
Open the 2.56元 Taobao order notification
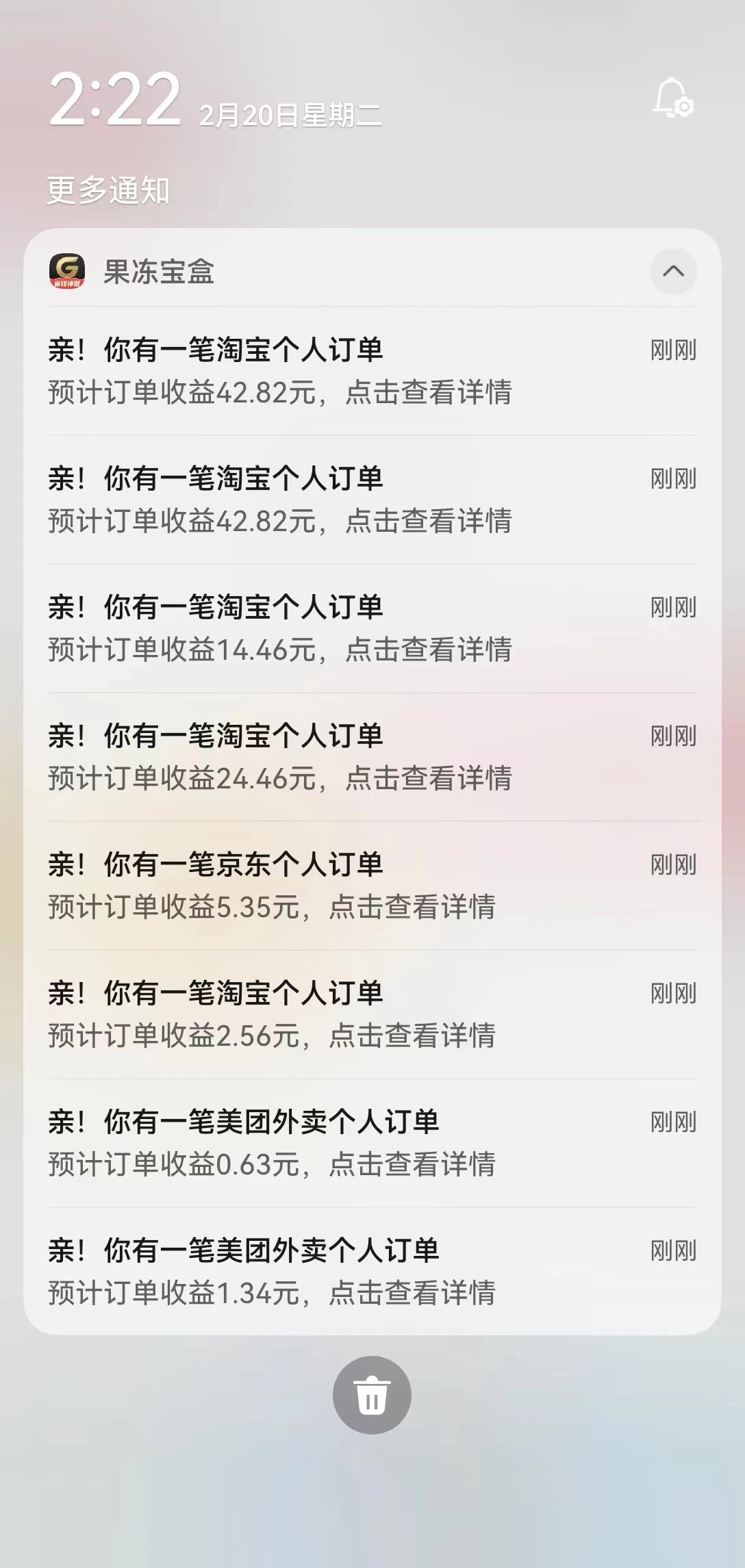pyautogui.click(x=372, y=1014)
